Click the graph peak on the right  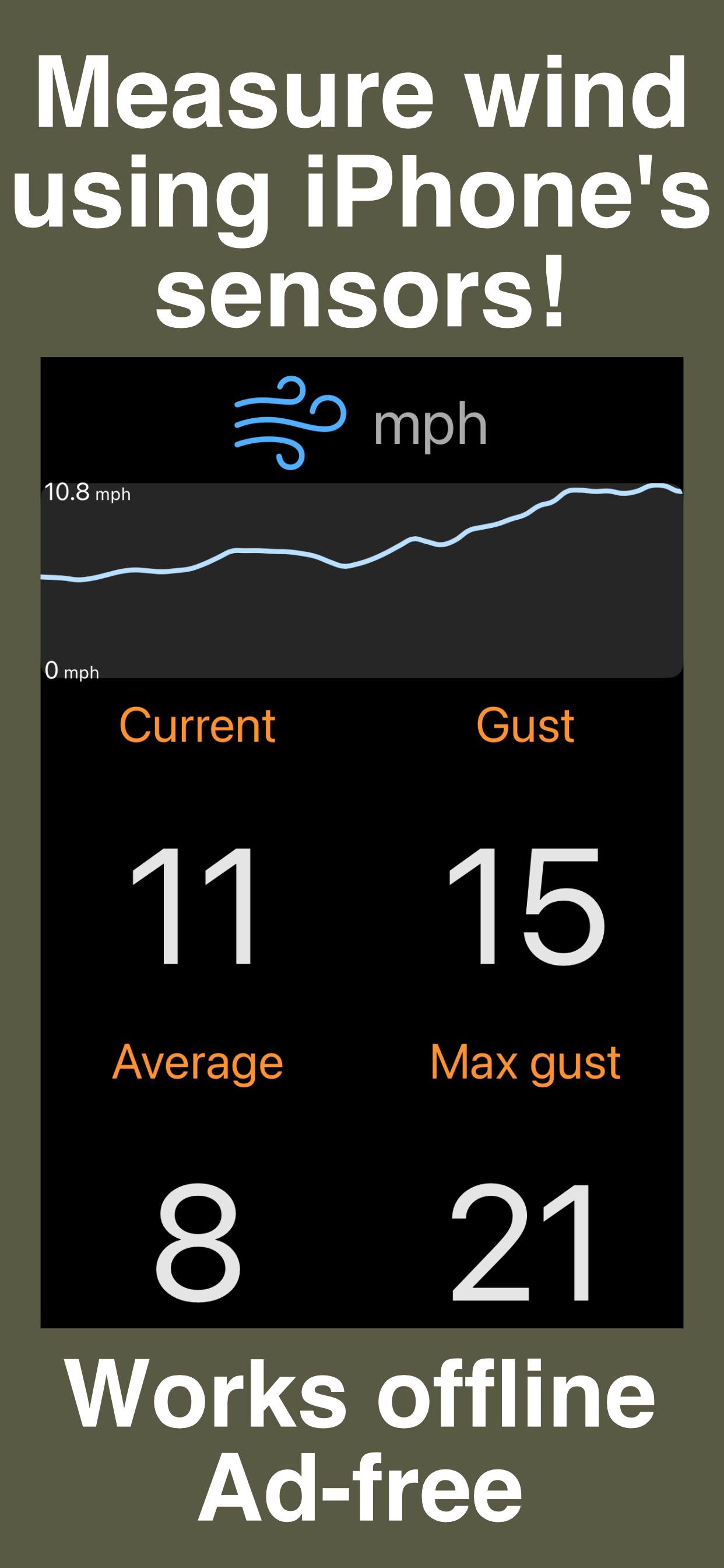coord(657,487)
